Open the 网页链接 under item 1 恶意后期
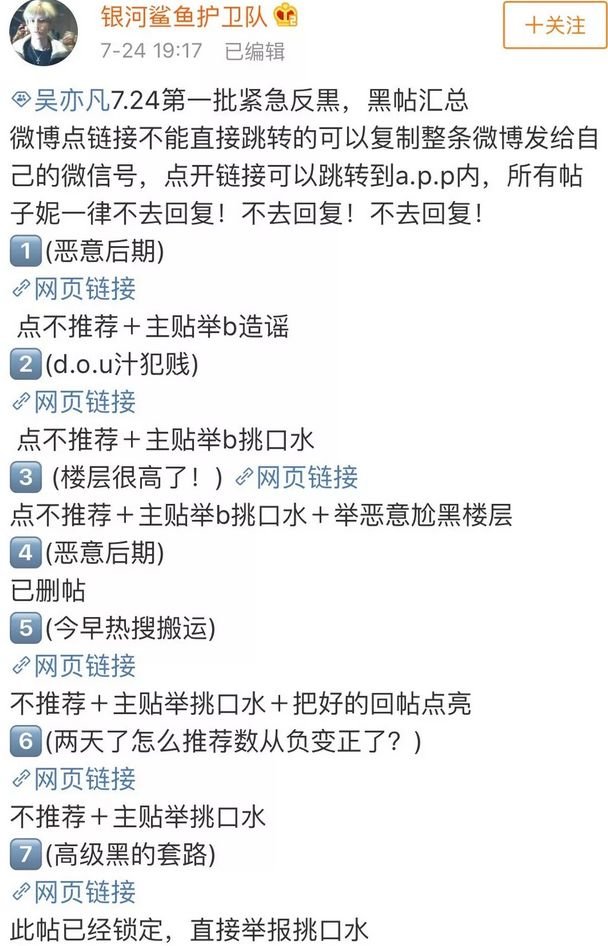This screenshot has width=608, height=946. 74,289
